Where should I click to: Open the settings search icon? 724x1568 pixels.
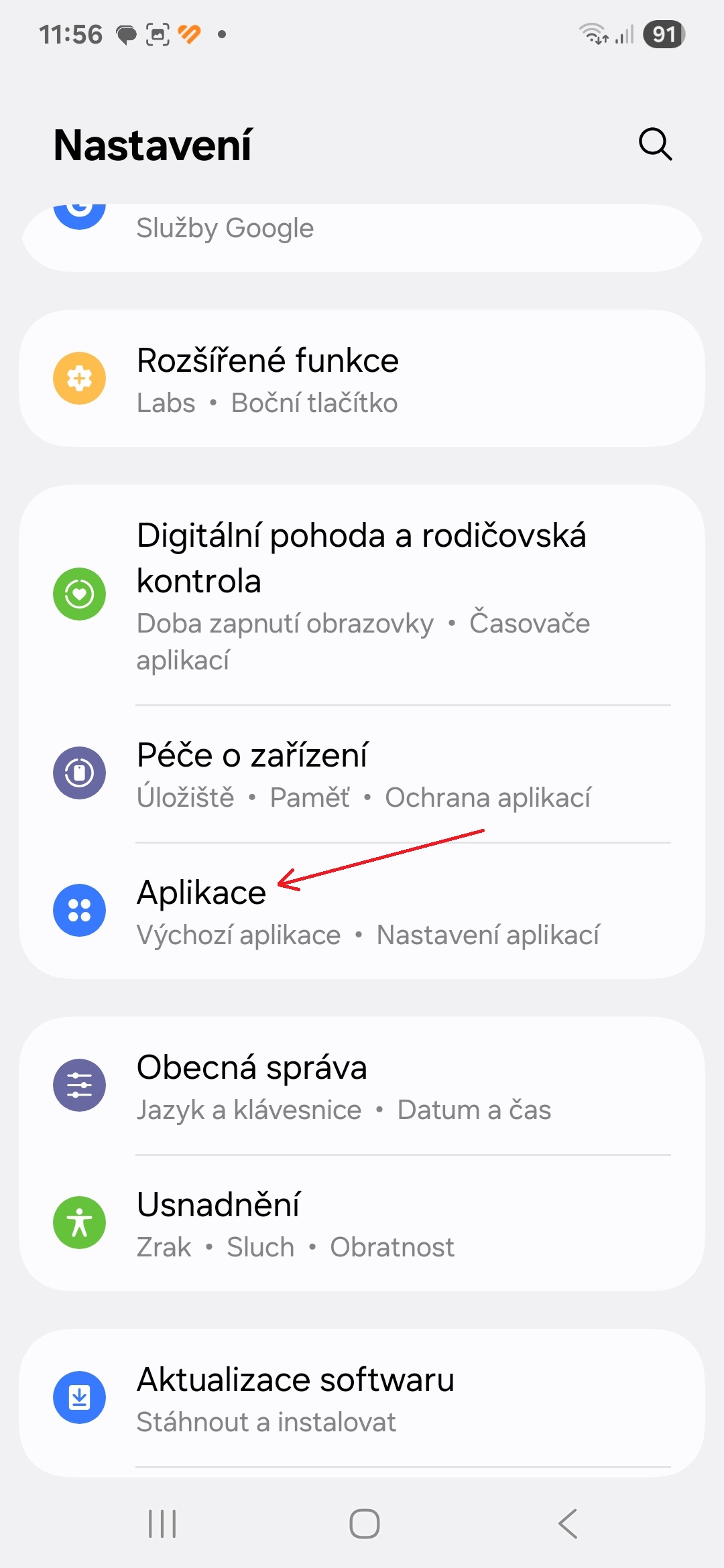click(655, 144)
